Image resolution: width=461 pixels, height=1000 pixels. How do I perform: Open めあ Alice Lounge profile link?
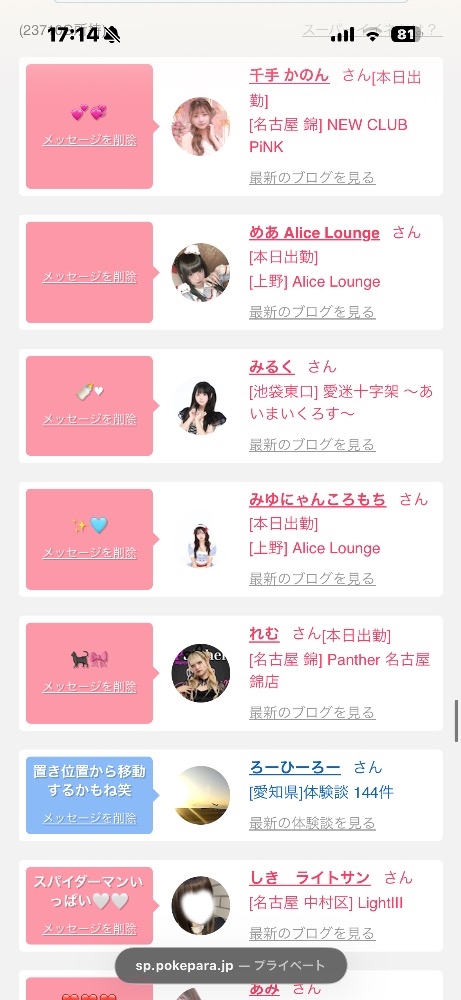314,233
